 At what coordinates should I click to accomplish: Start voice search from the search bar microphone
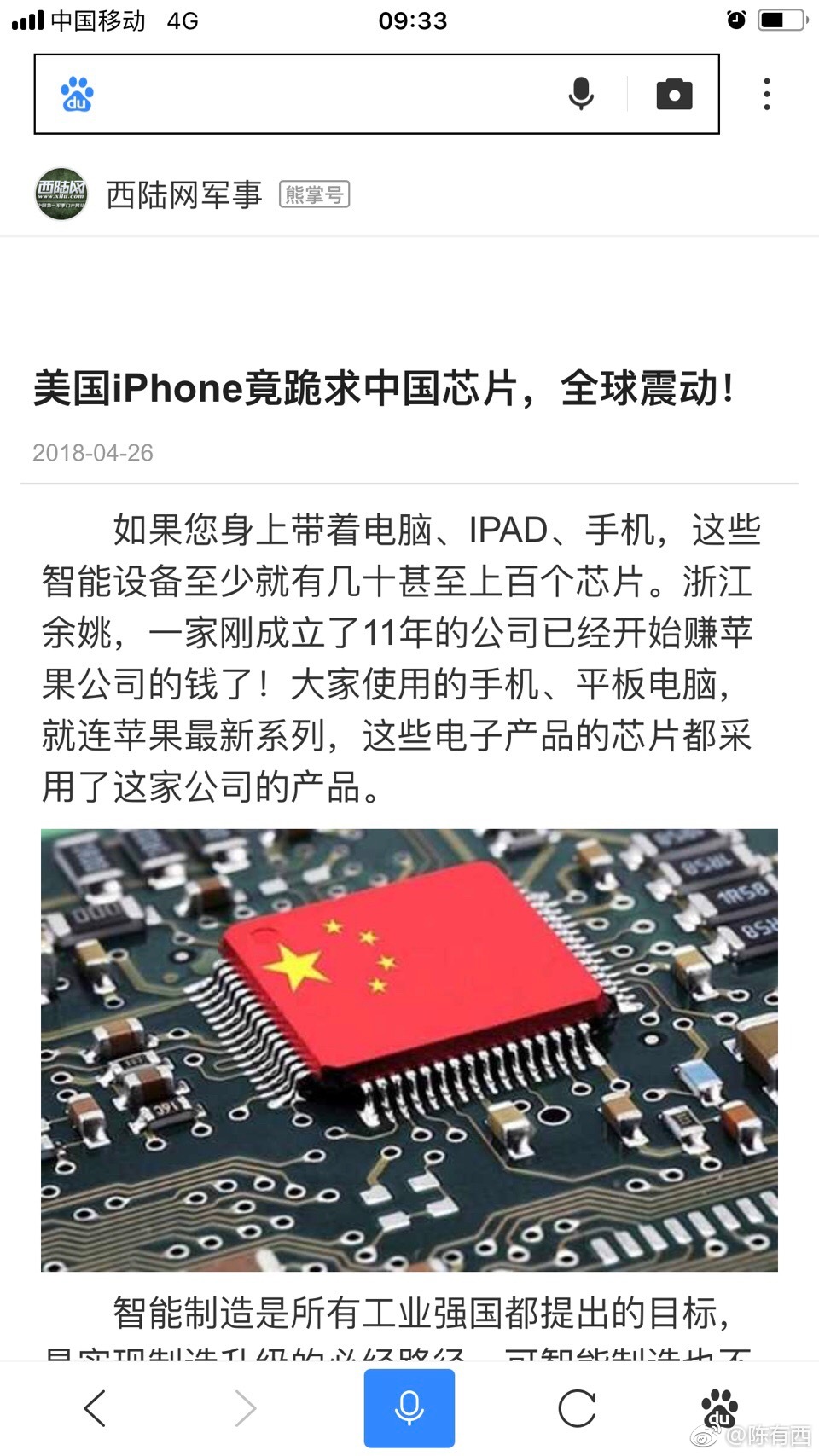(x=581, y=95)
